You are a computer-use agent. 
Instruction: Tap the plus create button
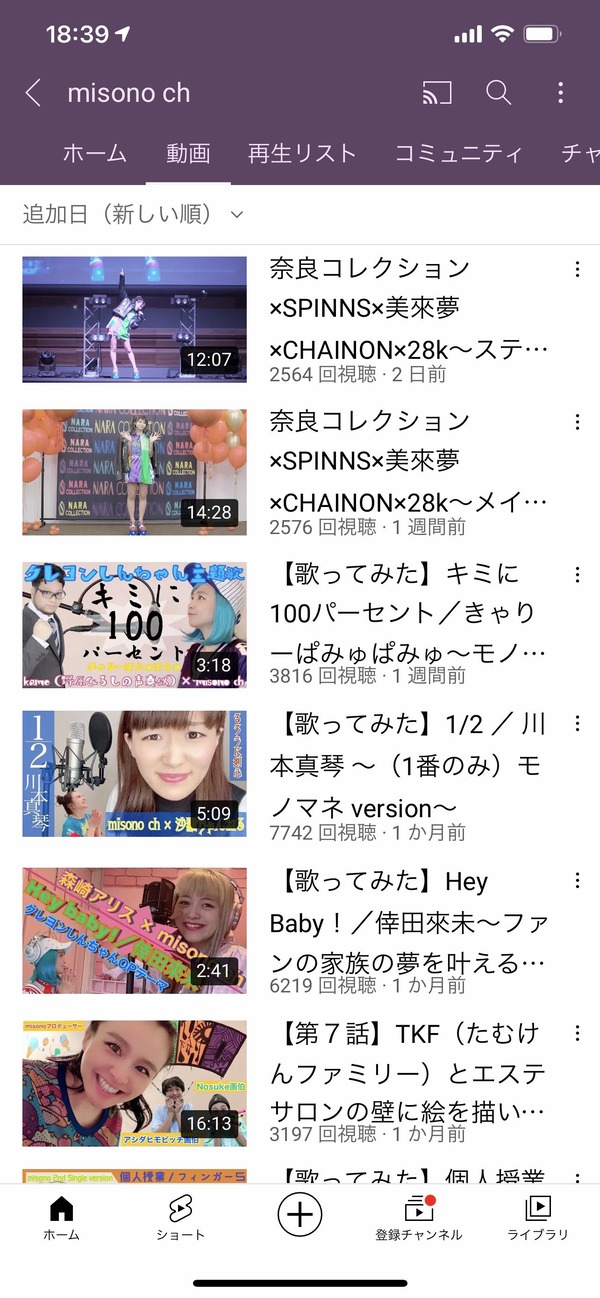(x=299, y=1215)
